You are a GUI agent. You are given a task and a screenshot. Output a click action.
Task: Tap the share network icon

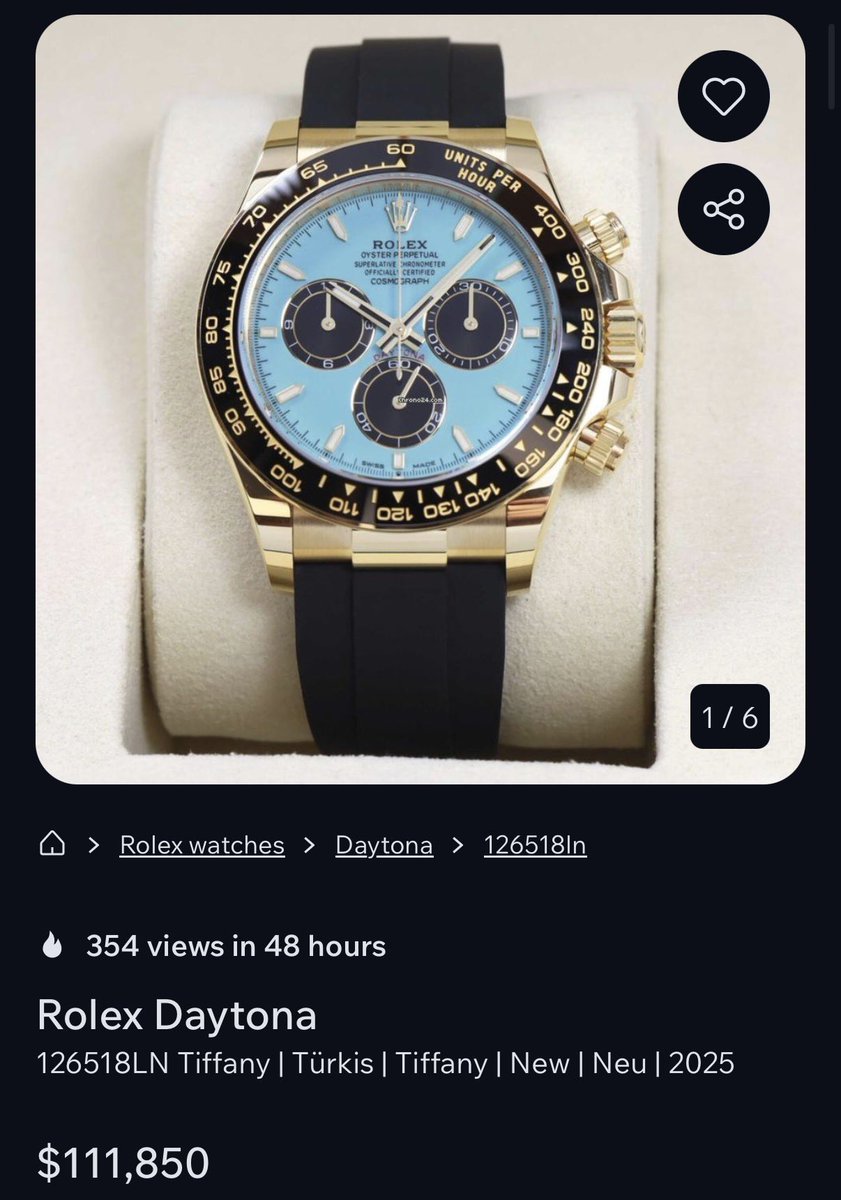(723, 209)
